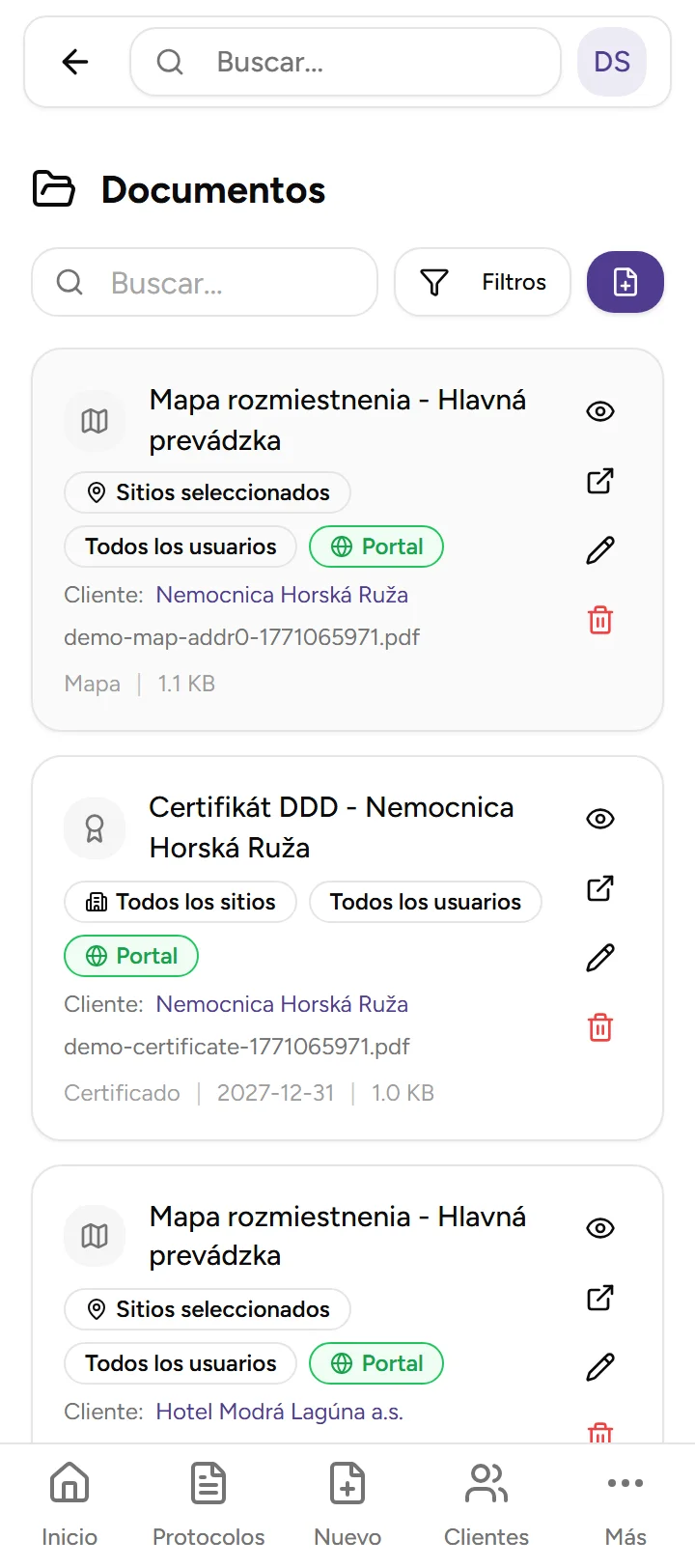
Task: Open client Hotel Modrá Lagúna a.s. link
Action: (278, 1411)
